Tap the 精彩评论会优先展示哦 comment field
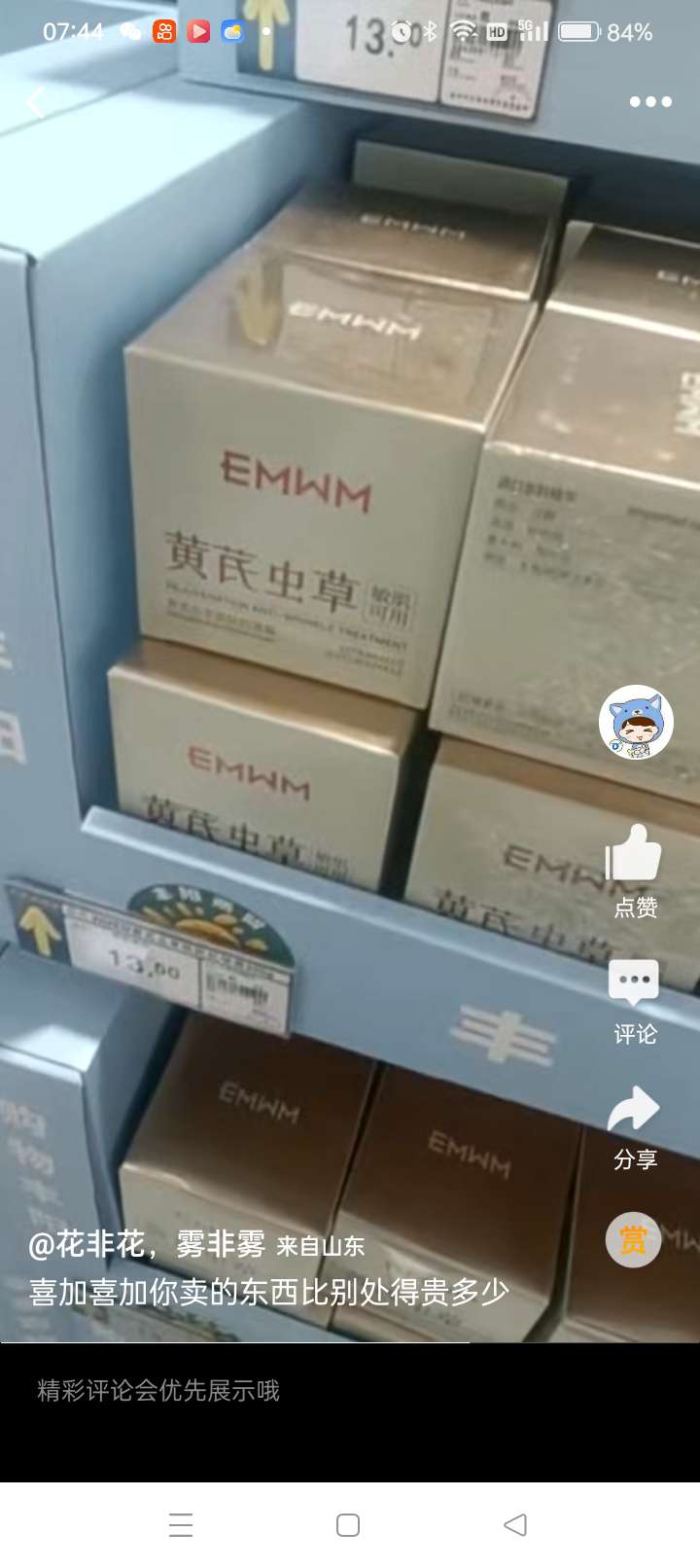The height and width of the screenshot is (1568, 700). tap(350, 1391)
